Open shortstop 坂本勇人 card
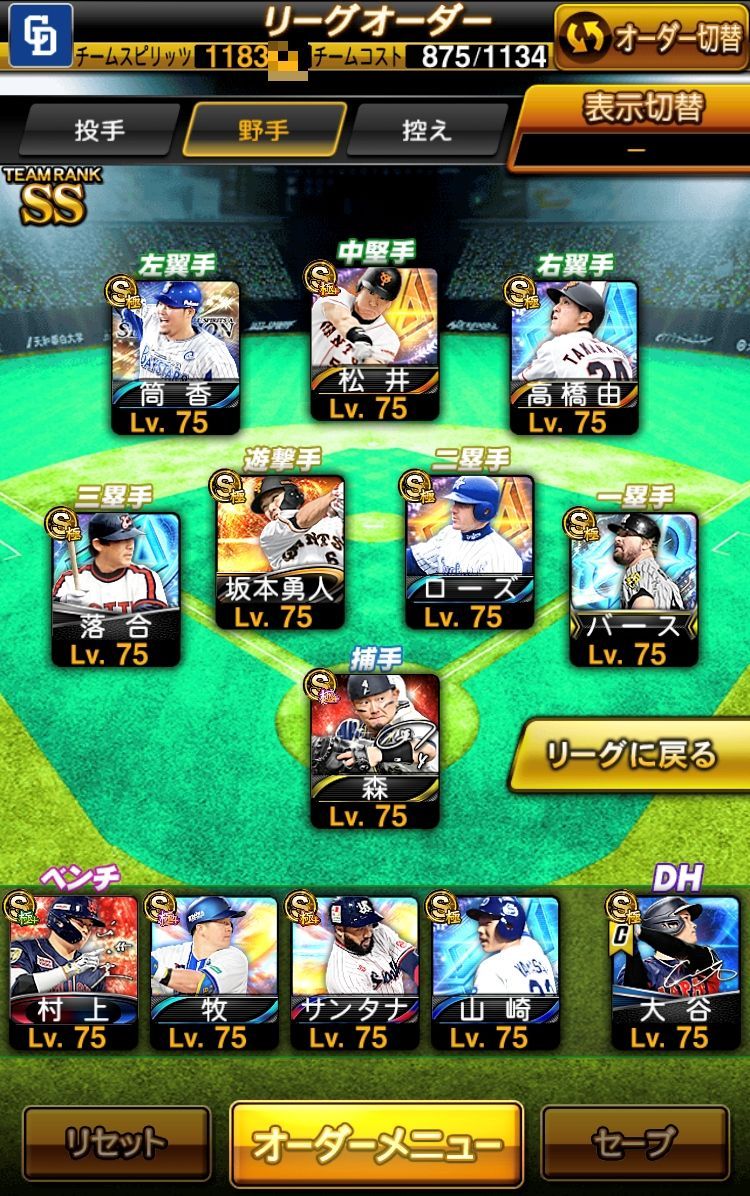The height and width of the screenshot is (1196, 750). click(280, 552)
